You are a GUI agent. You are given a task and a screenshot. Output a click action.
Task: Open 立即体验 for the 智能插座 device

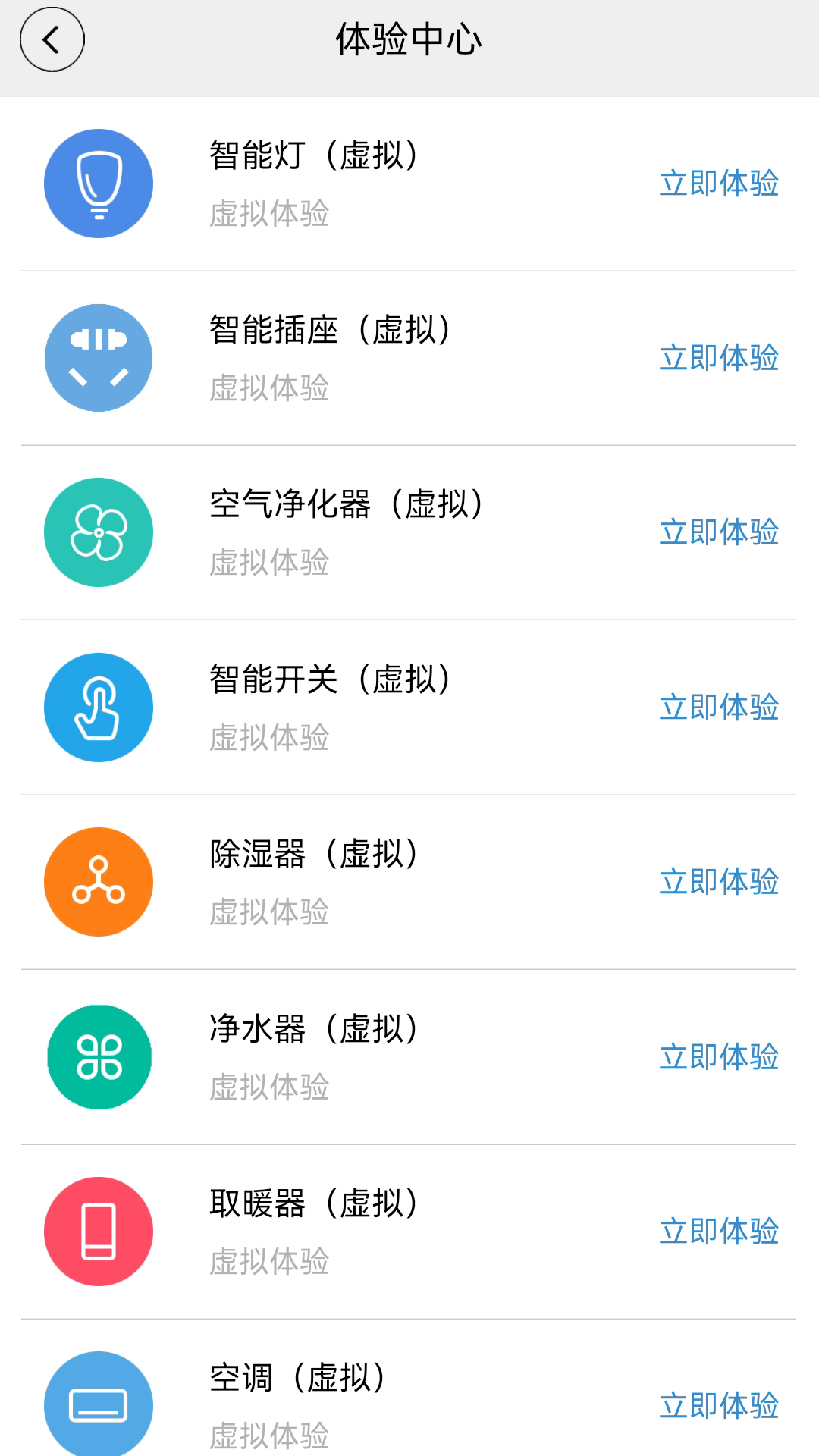[x=719, y=357]
